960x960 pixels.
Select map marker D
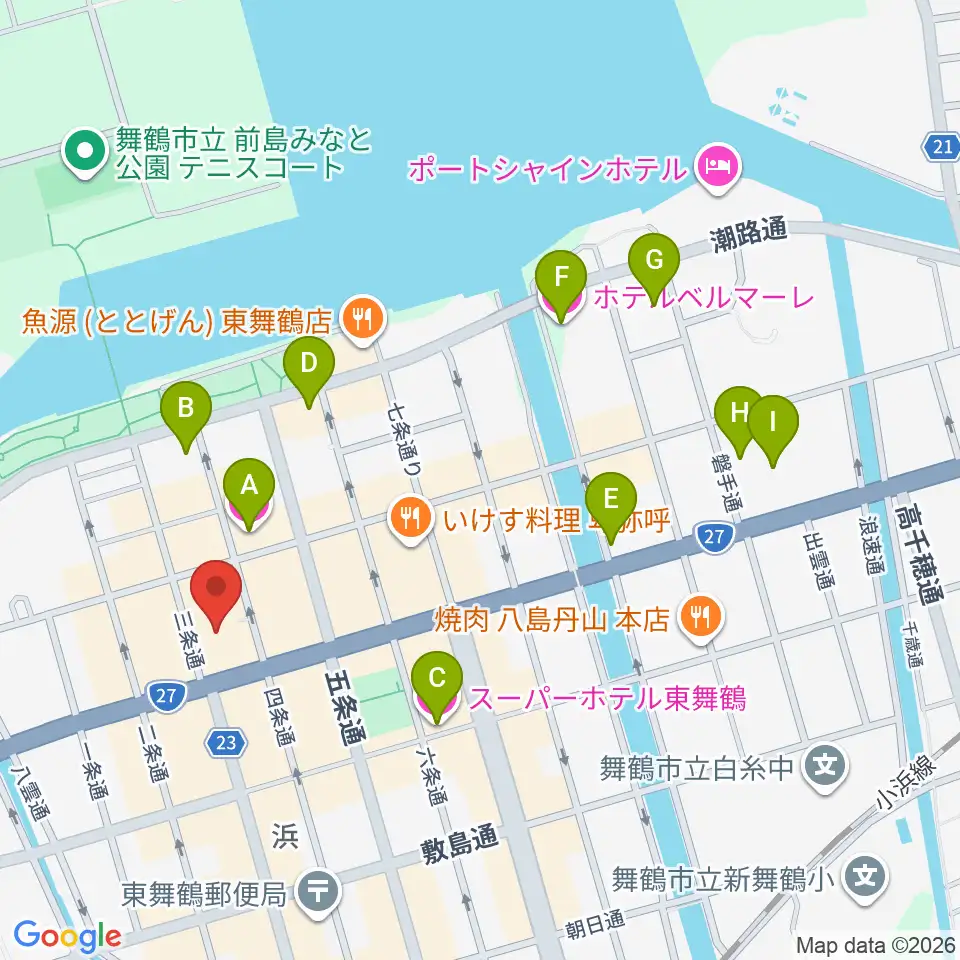(x=309, y=372)
